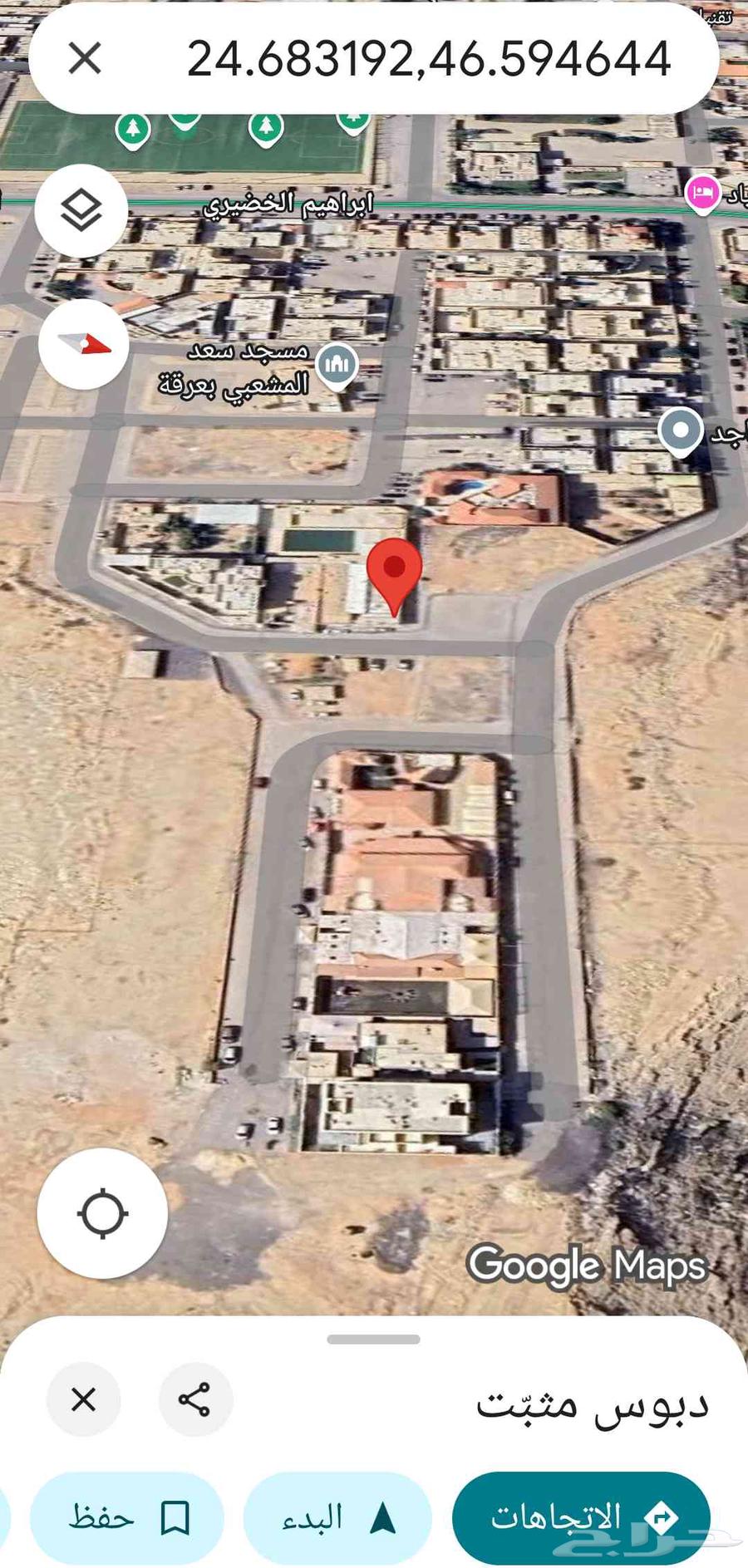Viewport: 748px width, 1568px height.
Task: Tap the coordinates search field
Action: (x=428, y=59)
